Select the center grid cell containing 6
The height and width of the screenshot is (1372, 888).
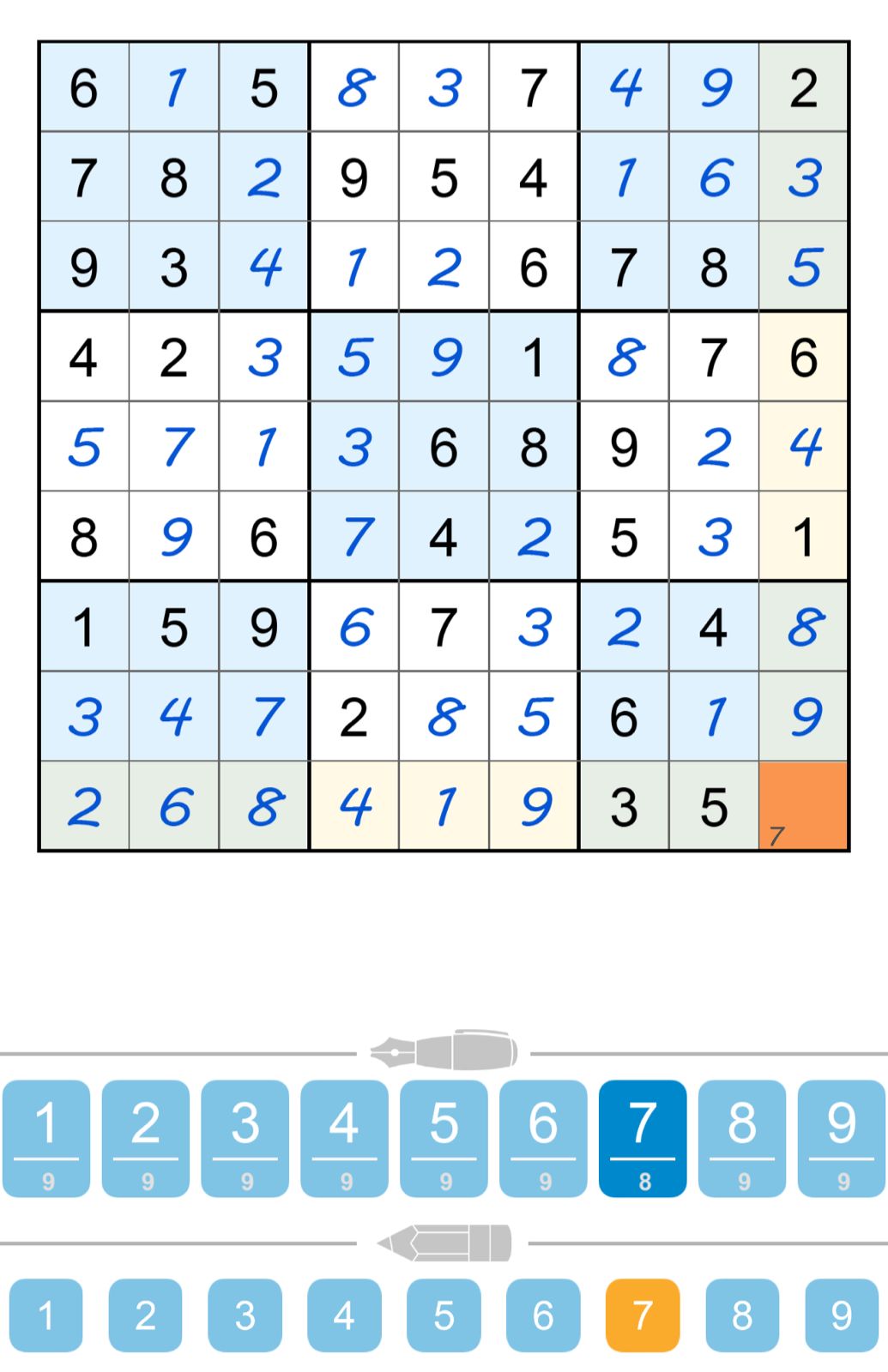[x=444, y=448]
